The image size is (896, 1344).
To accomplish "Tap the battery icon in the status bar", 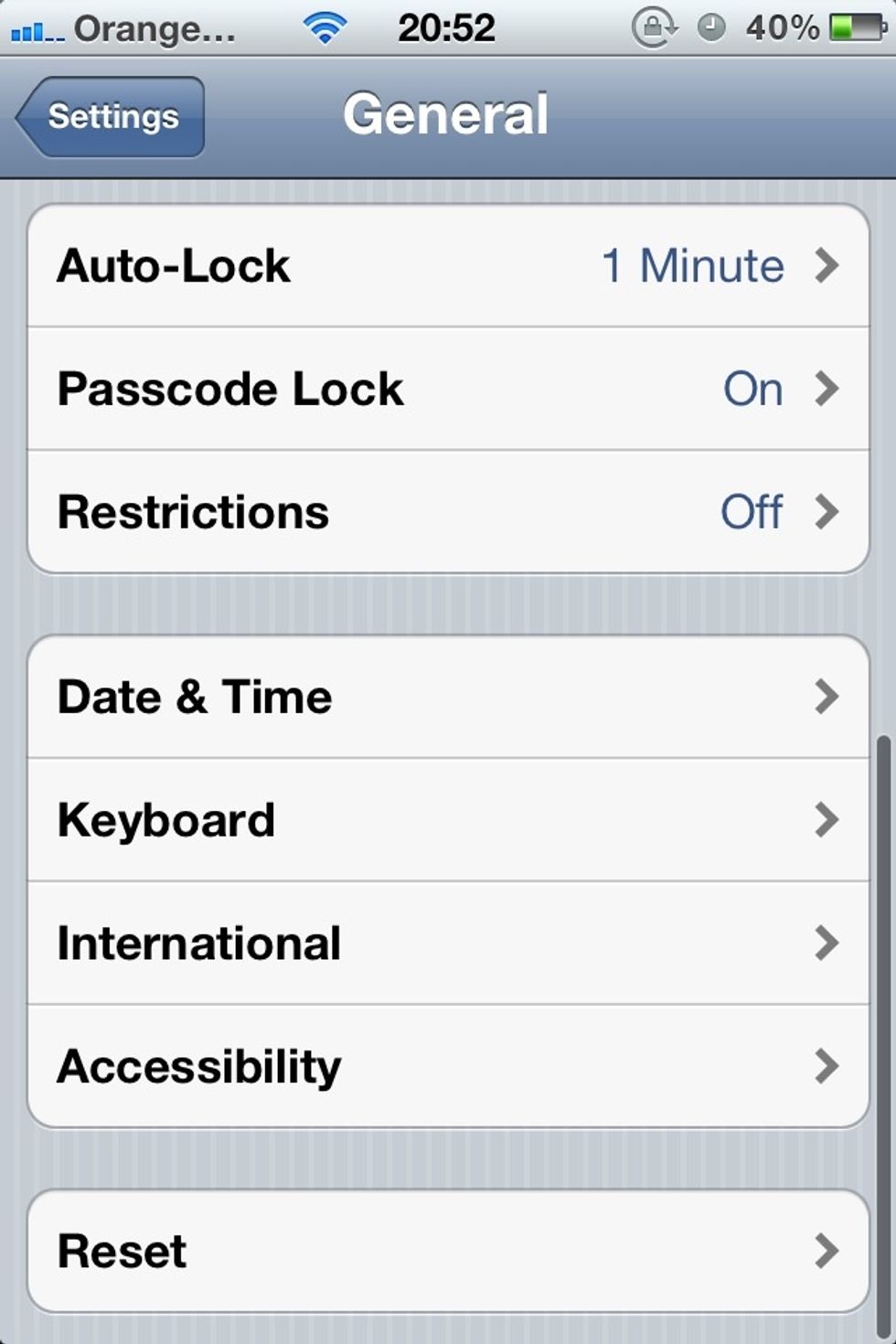I will tap(850, 27).
